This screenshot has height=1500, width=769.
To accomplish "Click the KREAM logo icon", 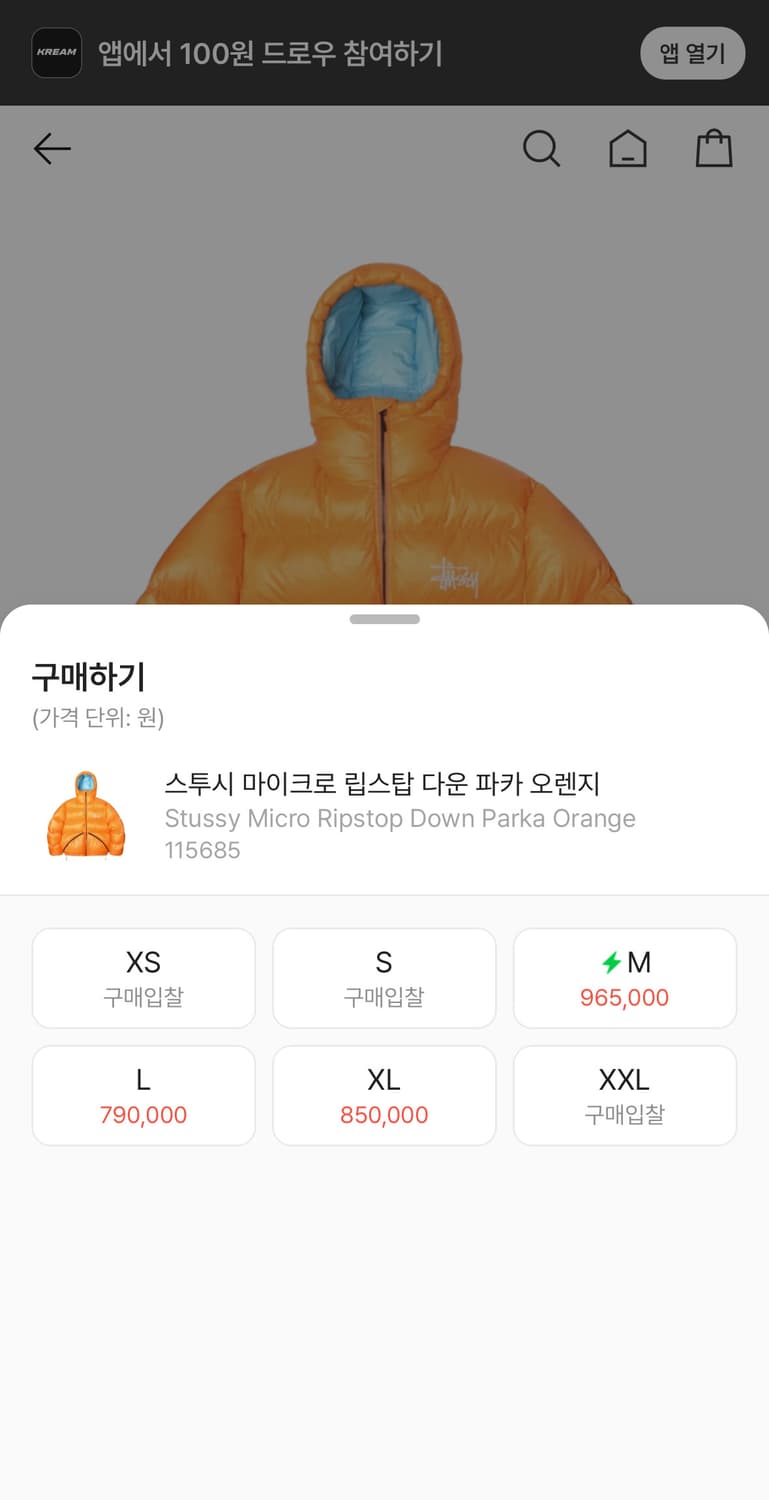I will pos(57,53).
